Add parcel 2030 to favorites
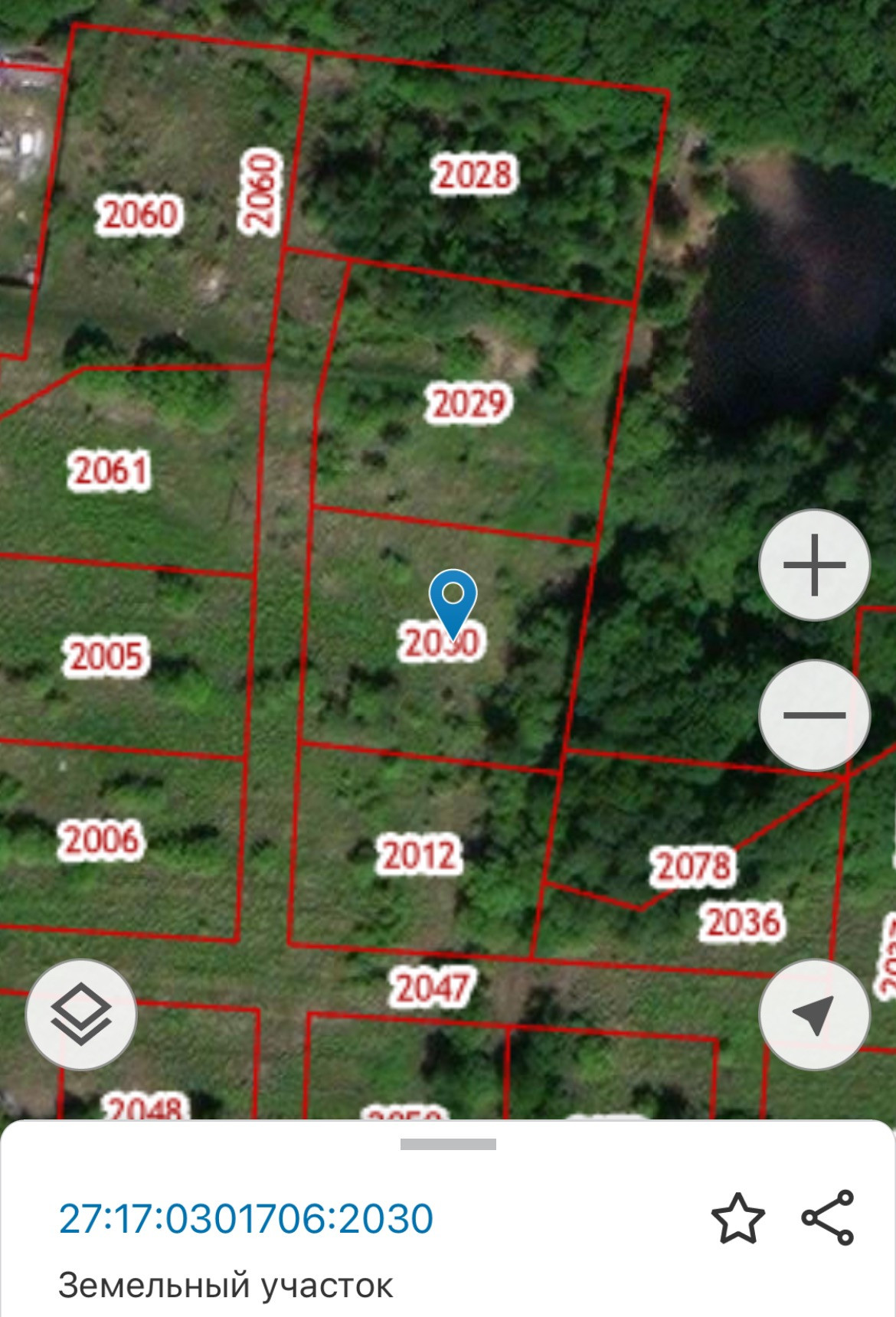Viewport: 896px width, 1317px height. point(737,1217)
